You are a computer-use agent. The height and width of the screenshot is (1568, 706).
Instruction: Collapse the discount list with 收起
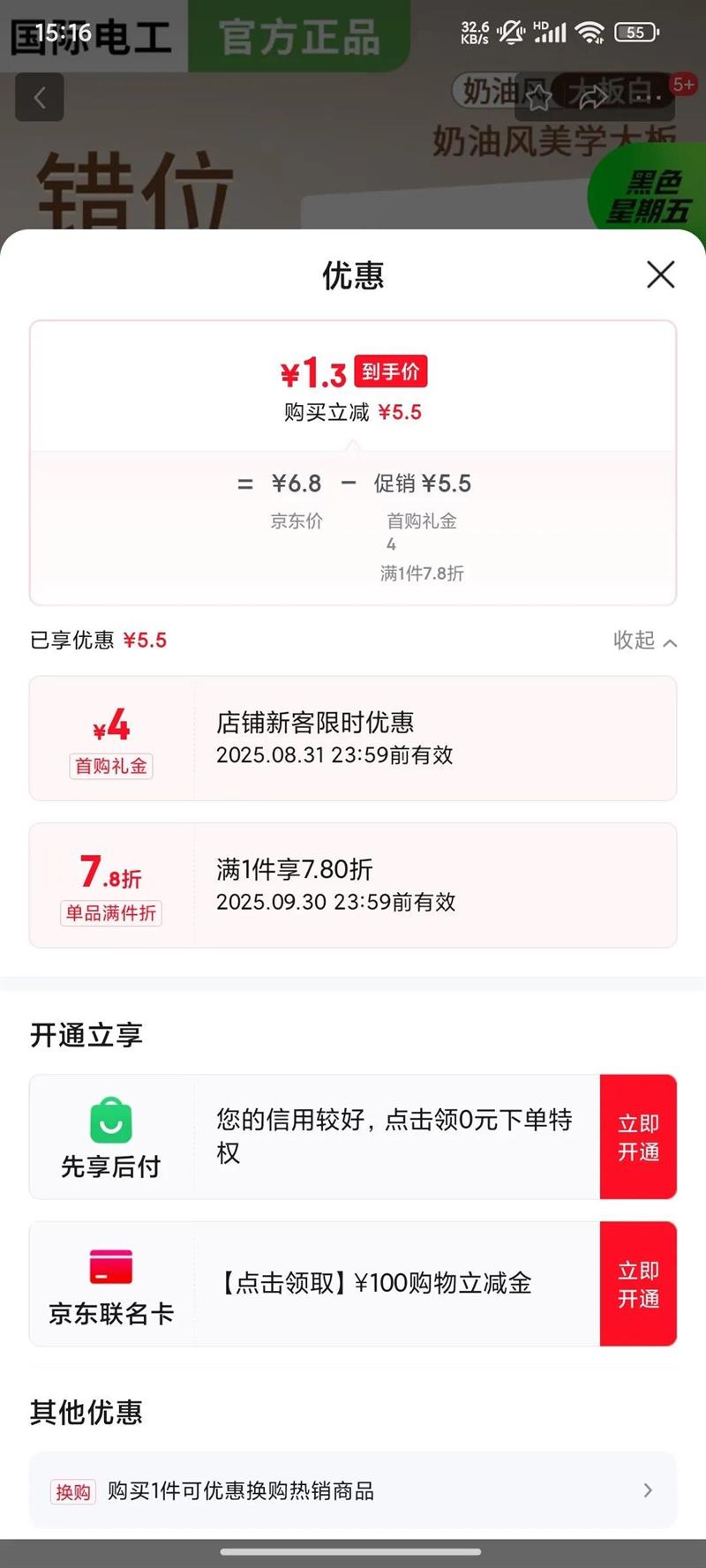645,641
